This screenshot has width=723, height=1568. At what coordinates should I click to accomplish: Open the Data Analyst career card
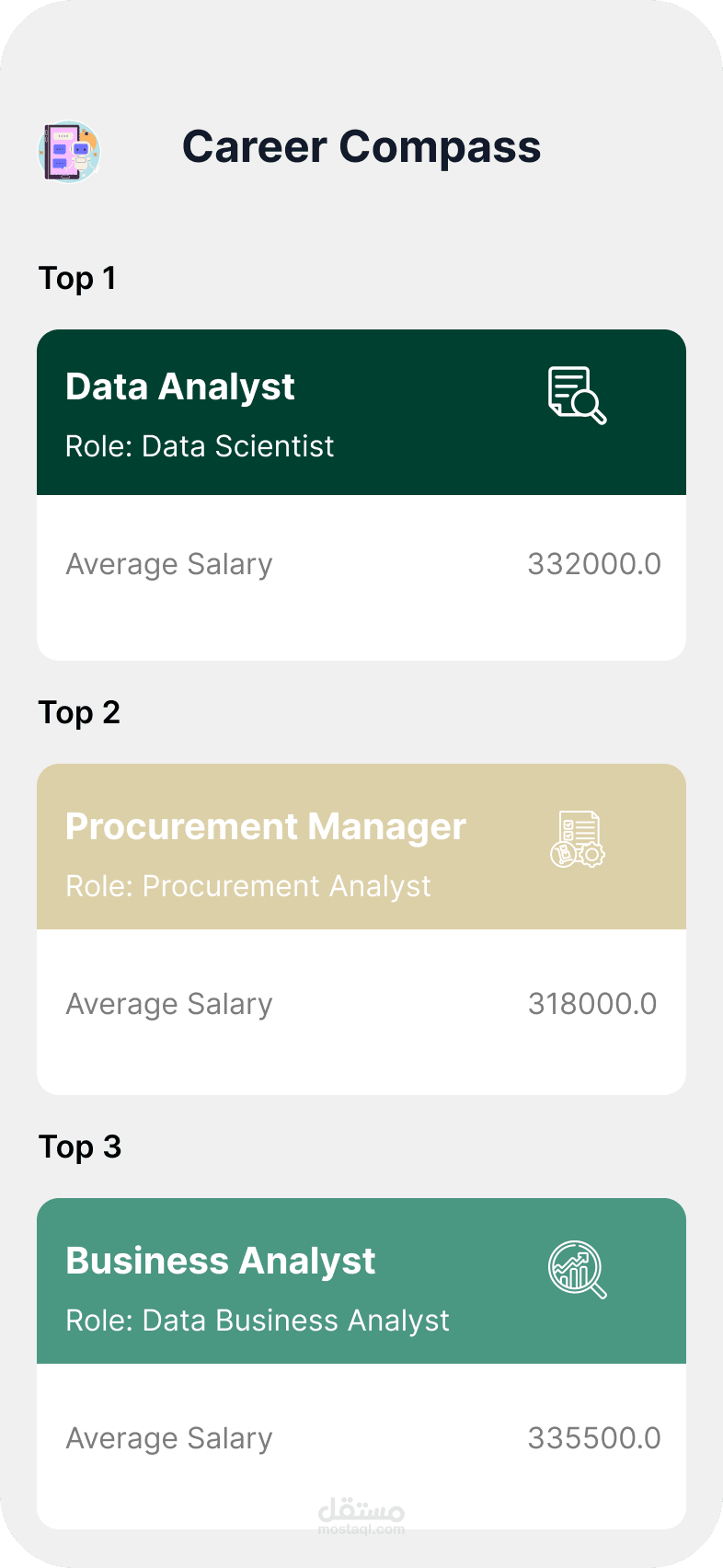(x=361, y=494)
